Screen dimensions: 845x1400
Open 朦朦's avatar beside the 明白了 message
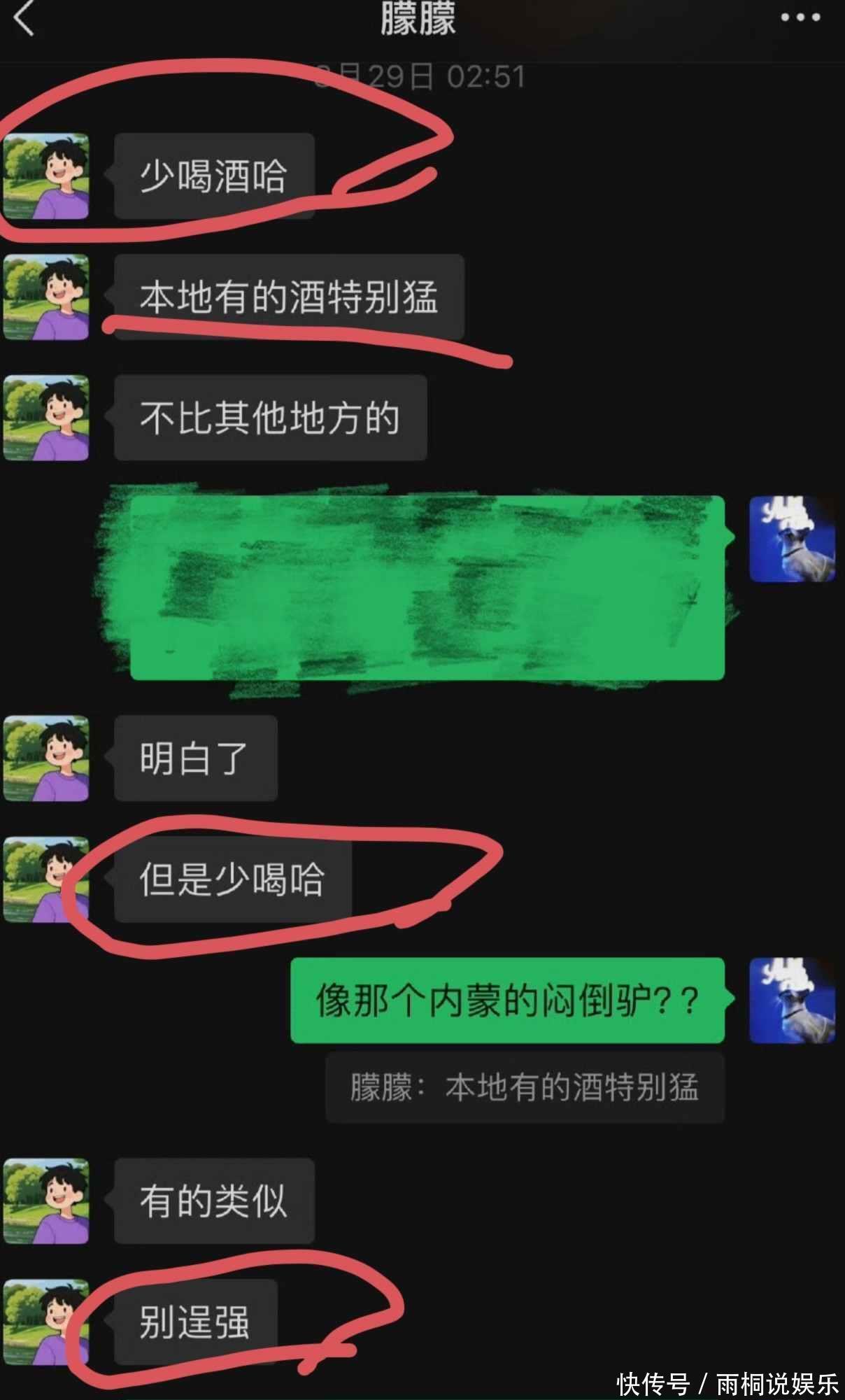click(46, 758)
